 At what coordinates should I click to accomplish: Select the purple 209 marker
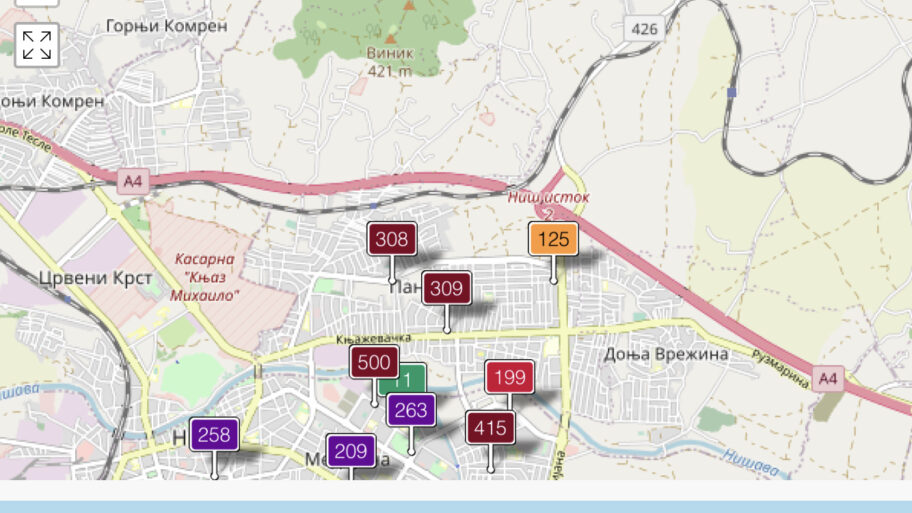(x=351, y=451)
